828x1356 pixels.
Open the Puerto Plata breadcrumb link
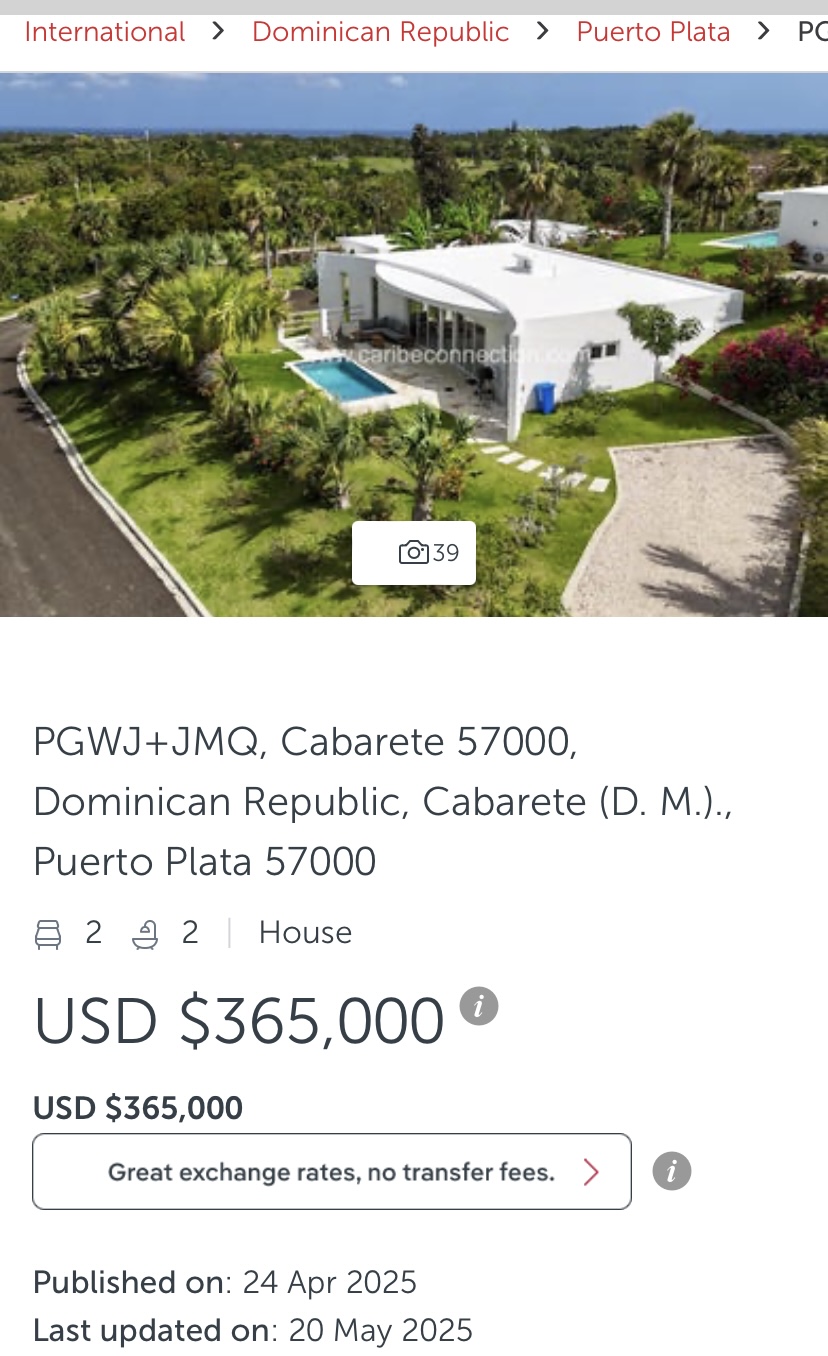pyautogui.click(x=653, y=32)
